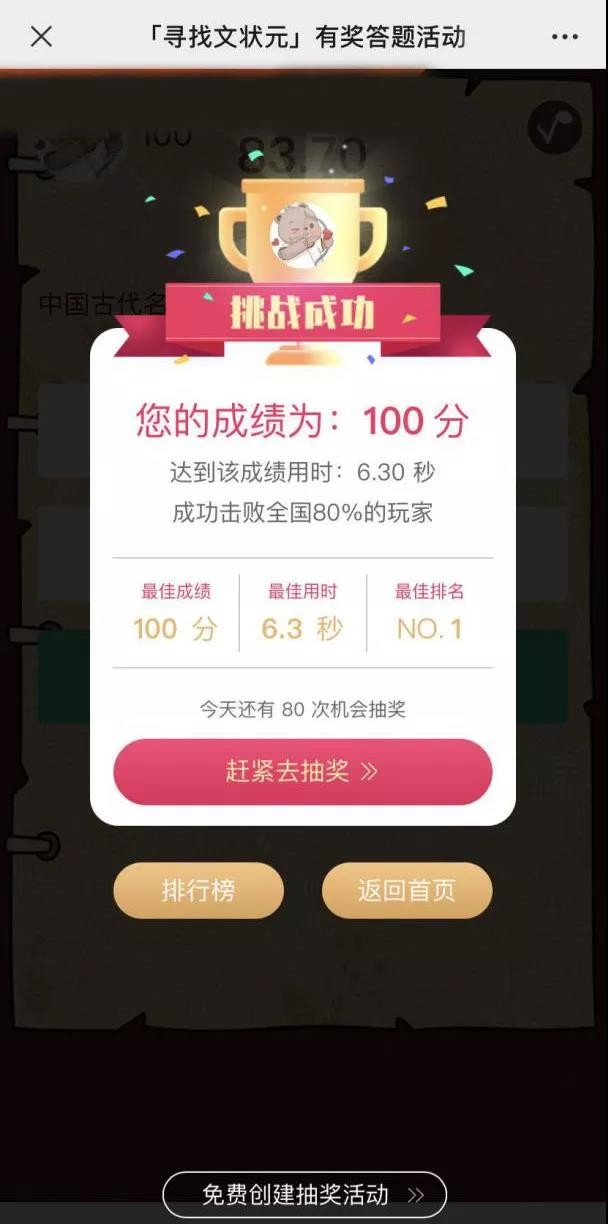The image size is (608, 1224).
Task: Open 免费创建抽奖活动 link
Action: click(304, 1194)
